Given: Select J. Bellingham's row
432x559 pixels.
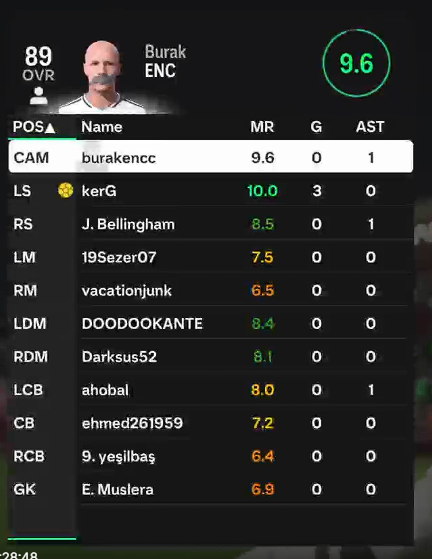Looking at the screenshot, I should click(x=211, y=224).
